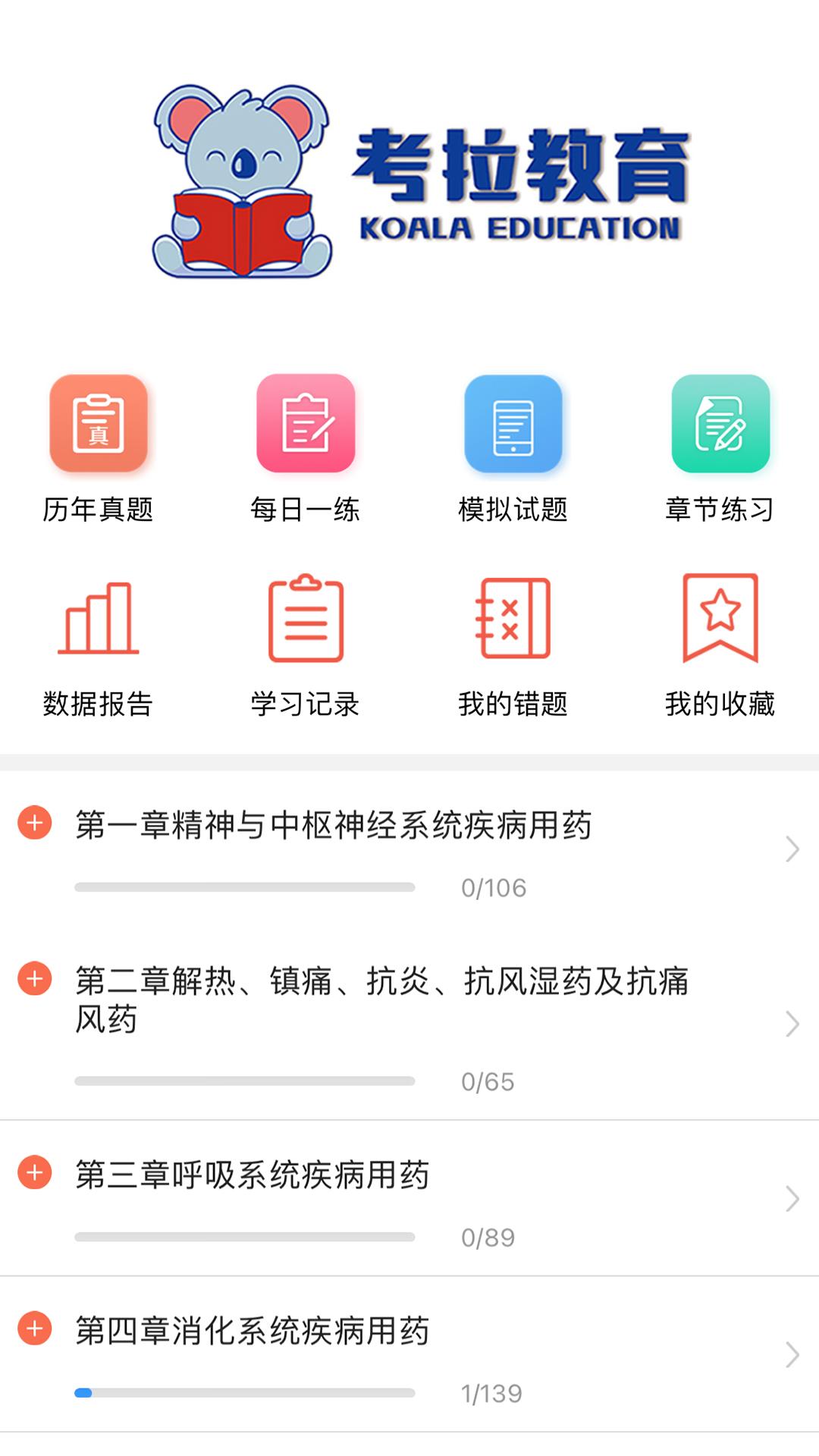Tap the Koala Education logo
This screenshot has height=1456, width=819.
tap(409, 178)
